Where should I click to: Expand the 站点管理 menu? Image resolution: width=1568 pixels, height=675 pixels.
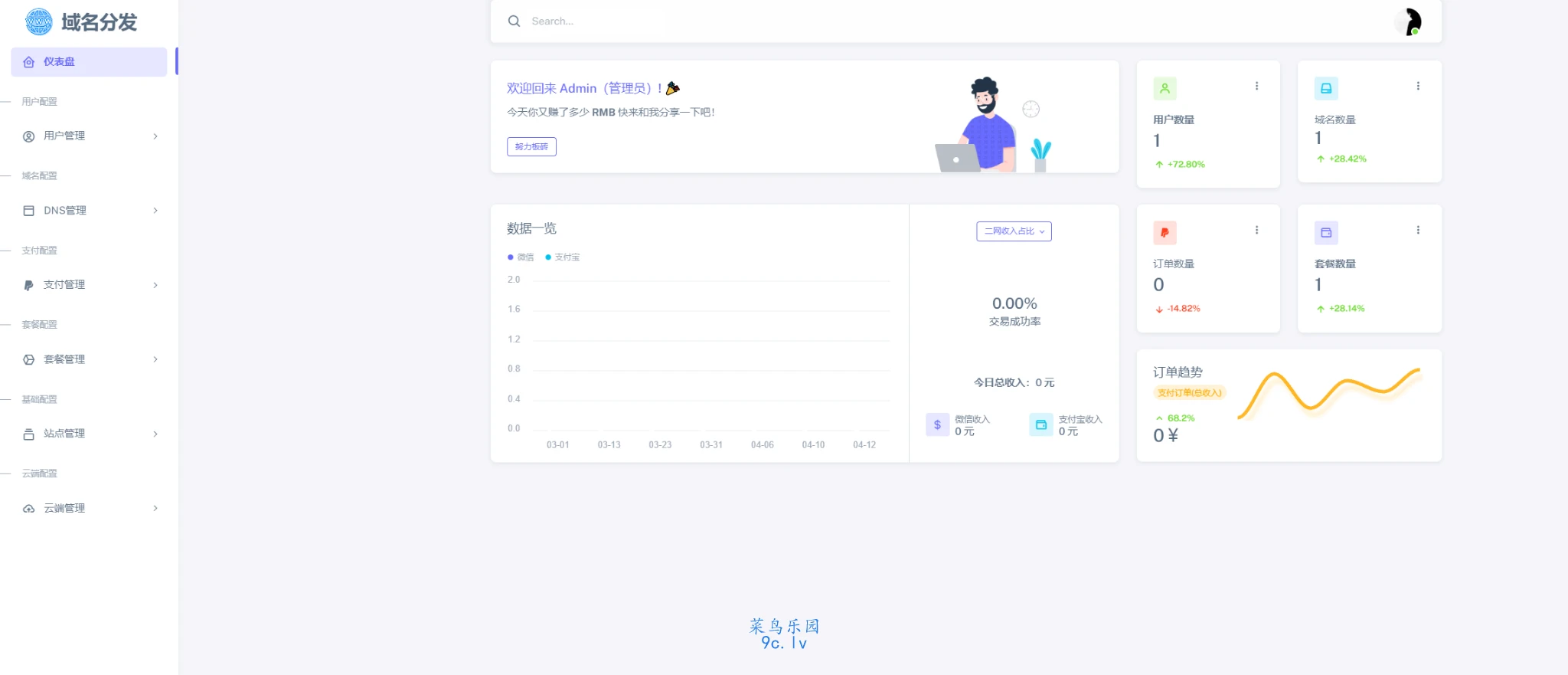click(x=88, y=434)
